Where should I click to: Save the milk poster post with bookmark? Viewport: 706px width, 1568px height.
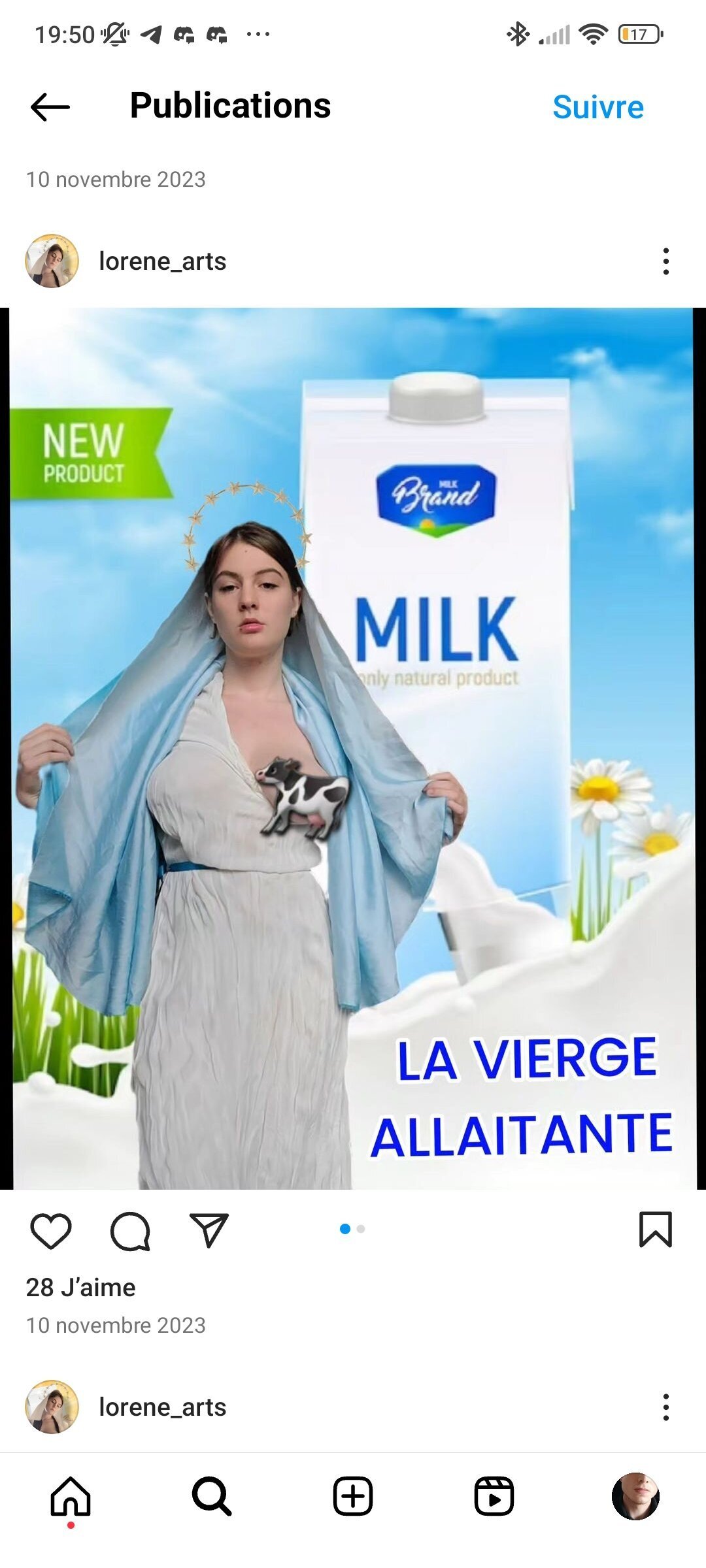(655, 1230)
